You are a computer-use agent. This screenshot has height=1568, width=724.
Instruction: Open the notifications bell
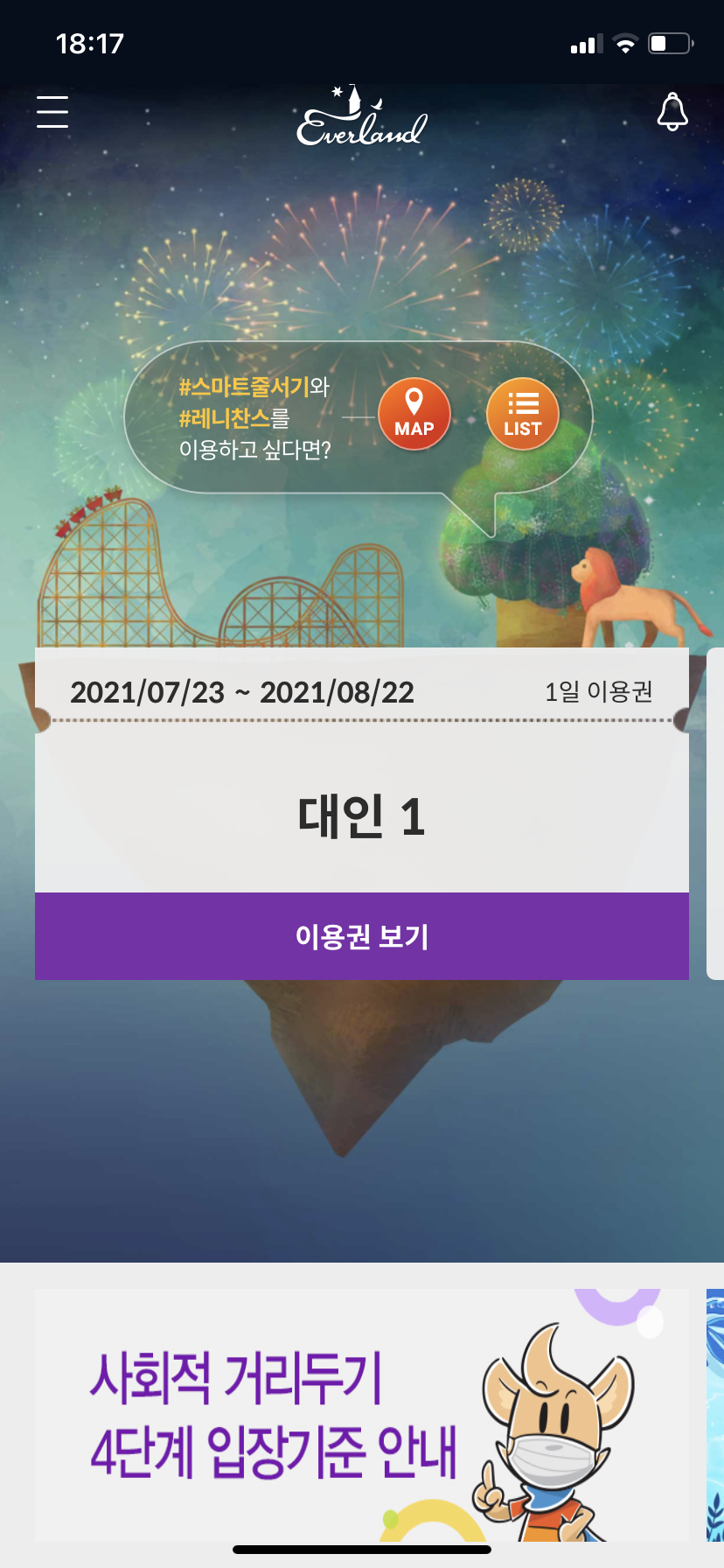tap(672, 112)
